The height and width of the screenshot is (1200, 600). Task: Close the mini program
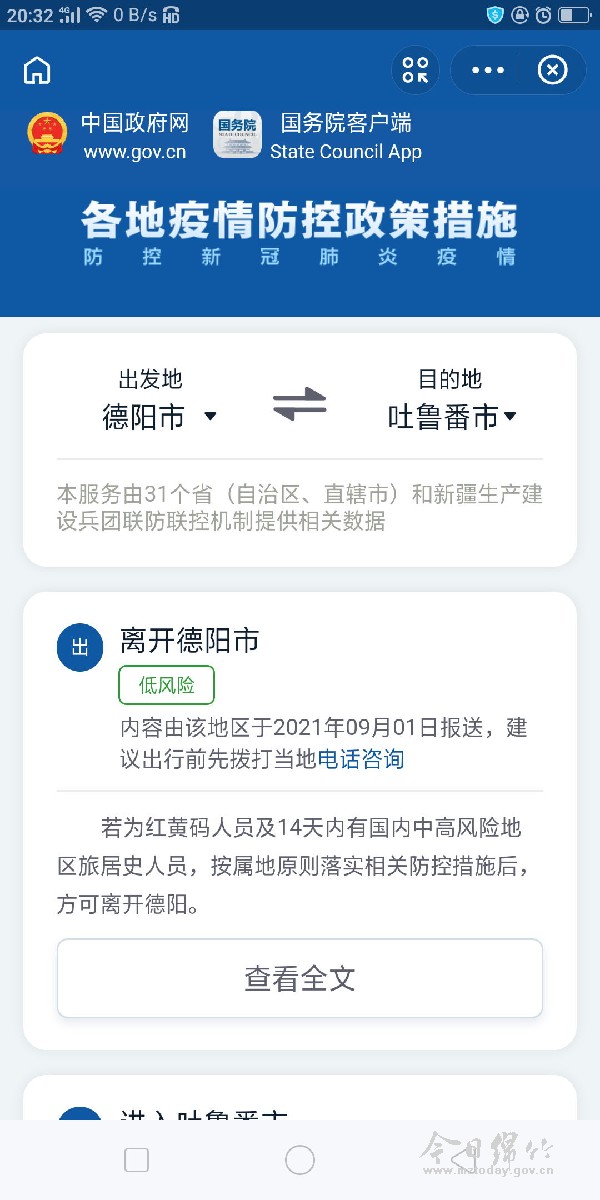552,70
